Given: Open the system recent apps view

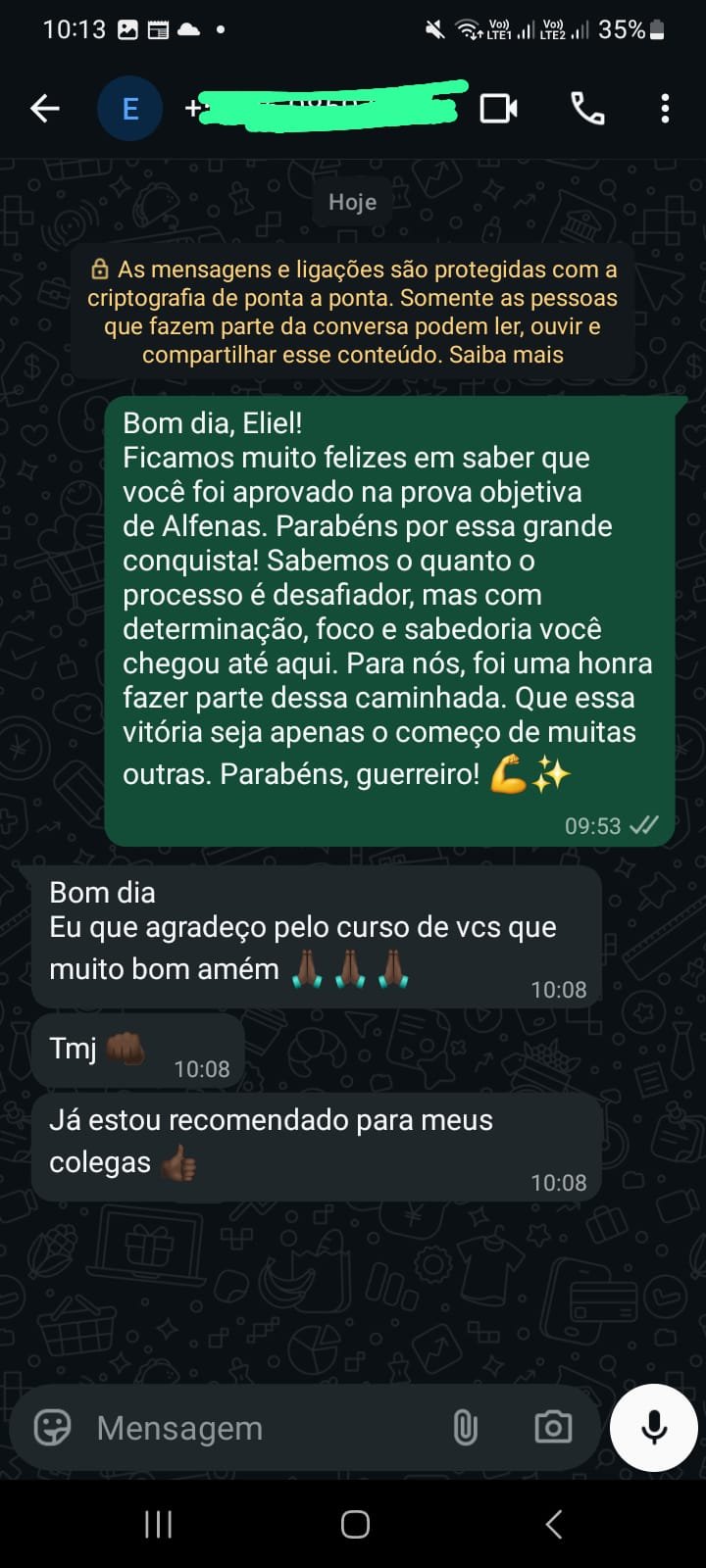Looking at the screenshot, I should [x=159, y=1524].
